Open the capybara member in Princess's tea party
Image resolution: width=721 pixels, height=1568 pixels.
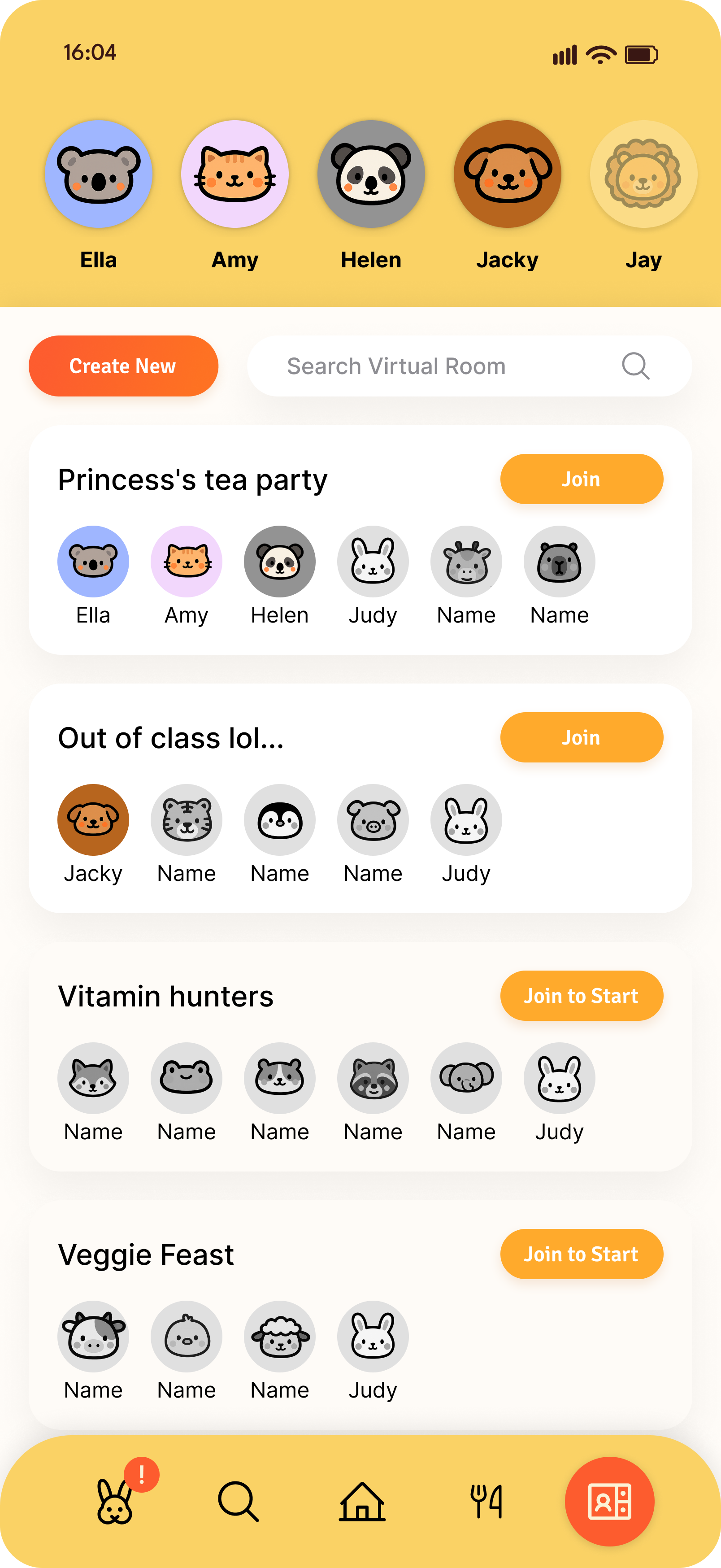tap(559, 561)
